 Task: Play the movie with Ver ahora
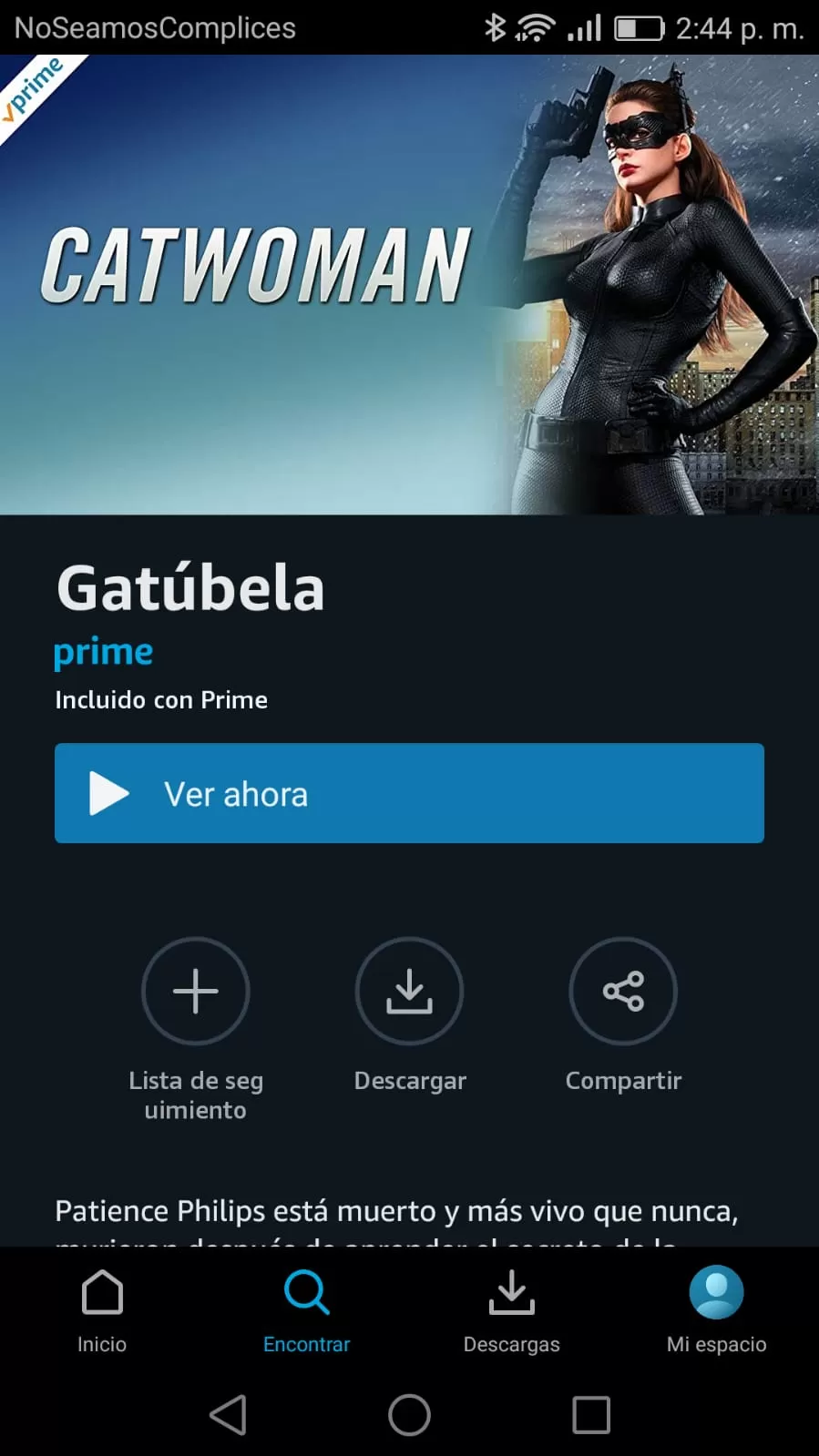tap(409, 793)
